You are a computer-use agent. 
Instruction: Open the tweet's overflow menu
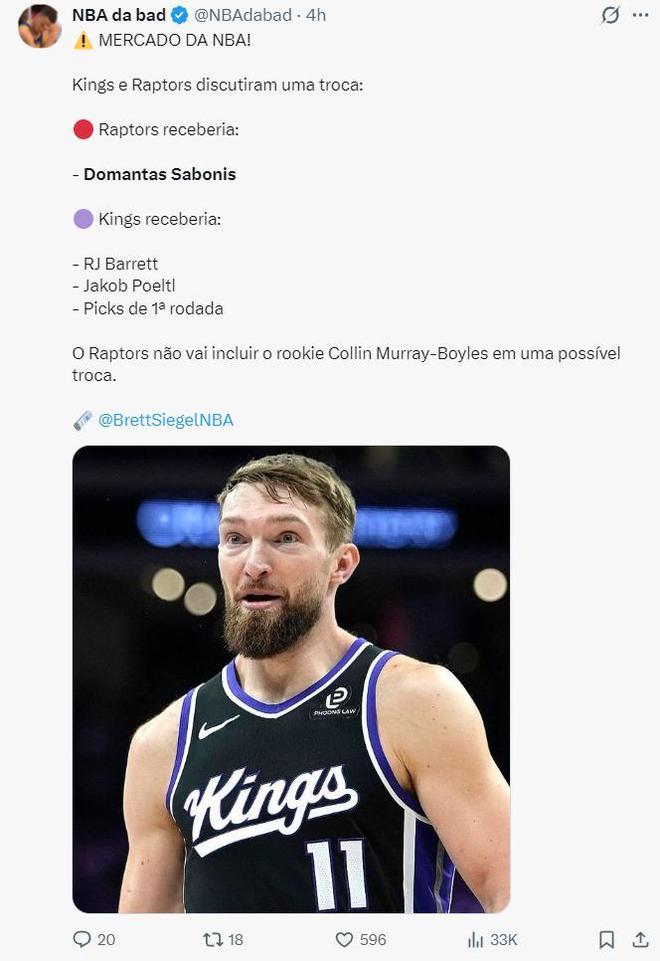[x=641, y=15]
